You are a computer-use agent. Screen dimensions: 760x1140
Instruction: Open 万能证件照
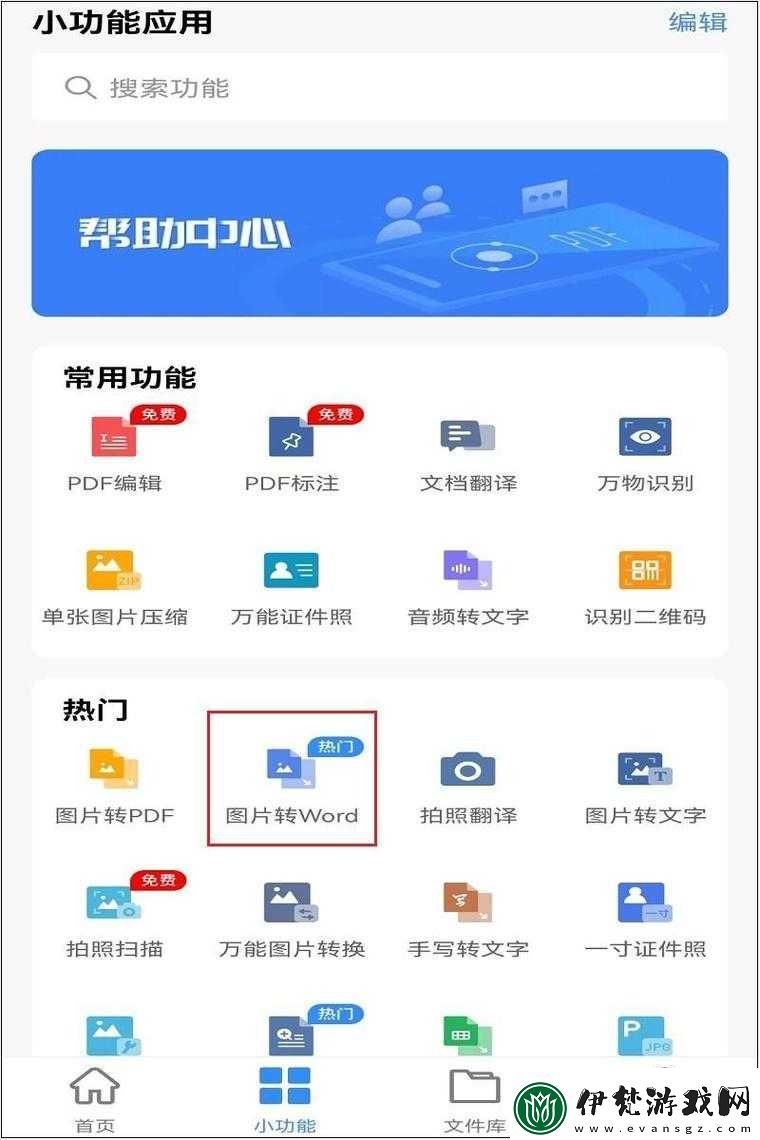pyautogui.click(x=291, y=586)
